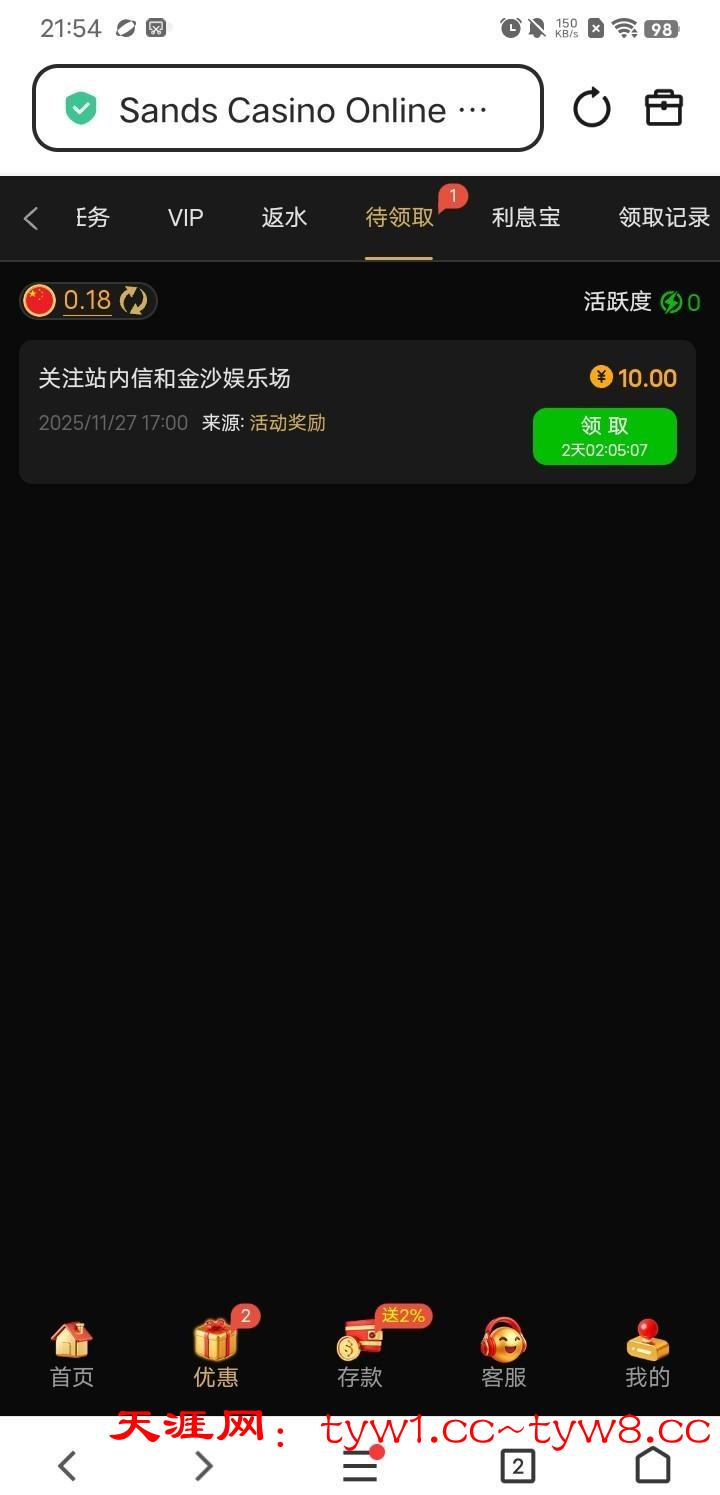Contact 客服 customer service
This screenshot has height=1495, width=720.
point(504,1354)
